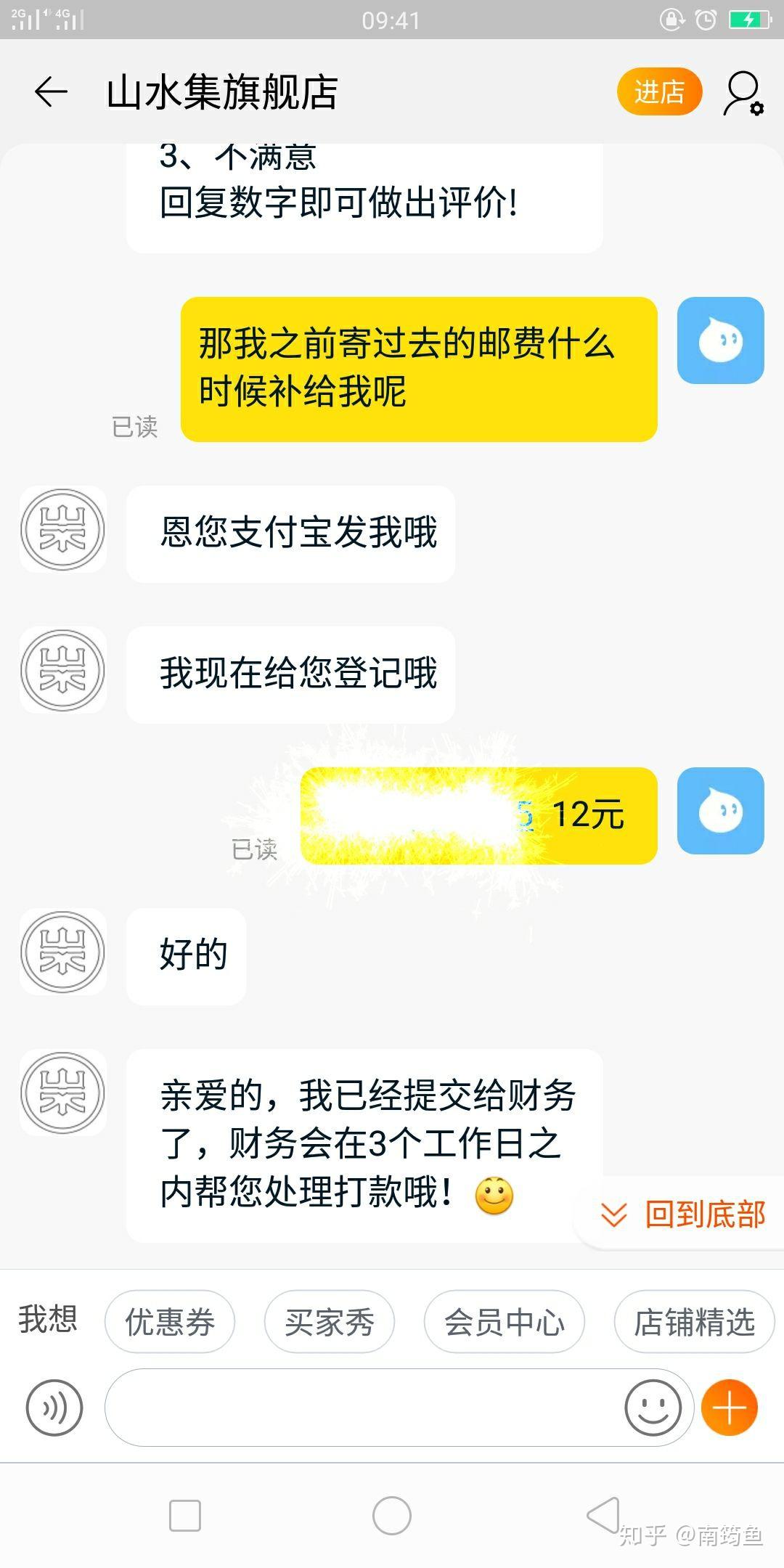Open the 买家秀 chip

pyautogui.click(x=329, y=1321)
